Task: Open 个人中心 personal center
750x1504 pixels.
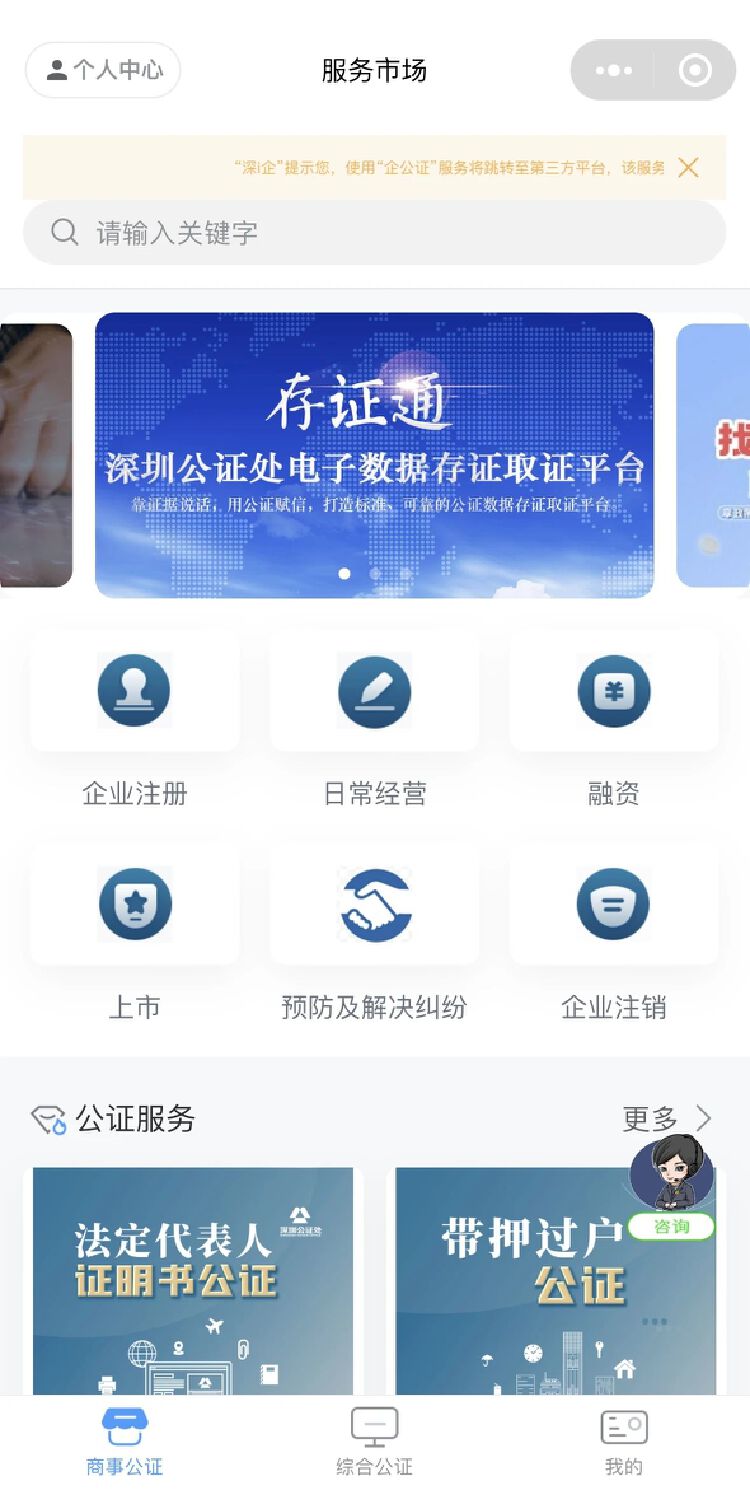Action: (x=103, y=70)
